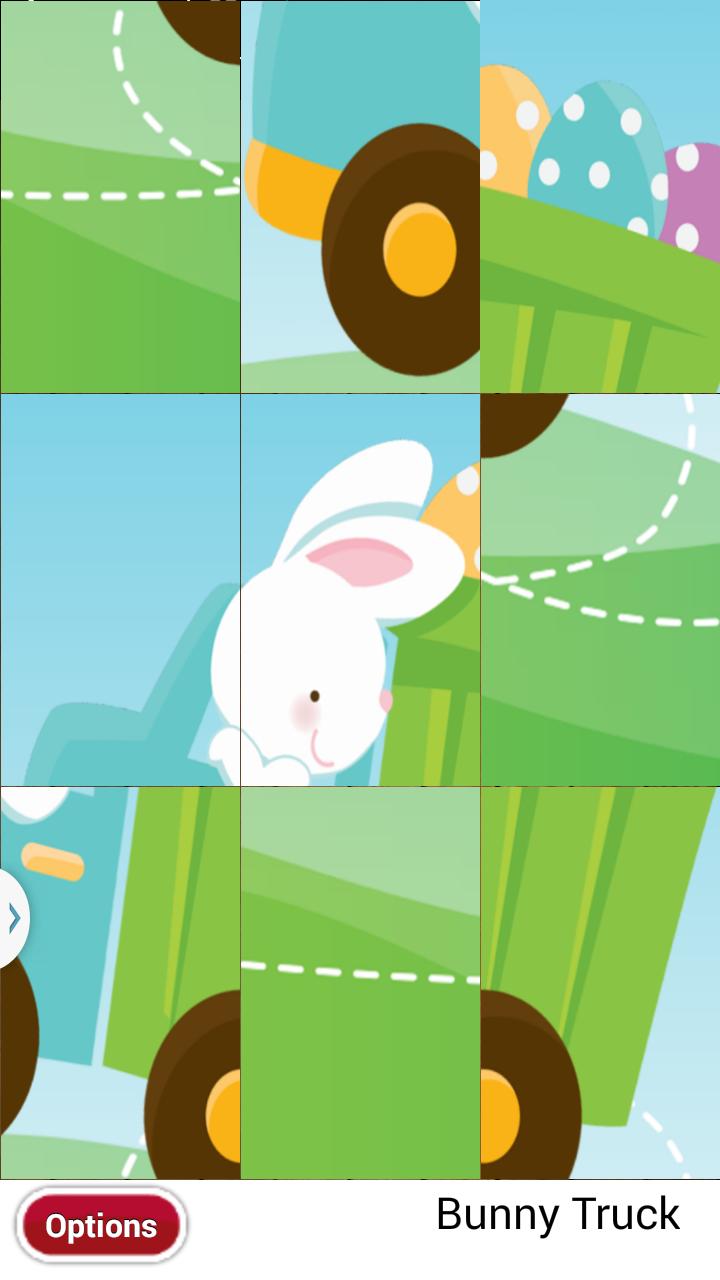Image resolution: width=720 pixels, height=1280 pixels.
Task: Pick the plain blue sky puzzle tile
Action: (120, 590)
